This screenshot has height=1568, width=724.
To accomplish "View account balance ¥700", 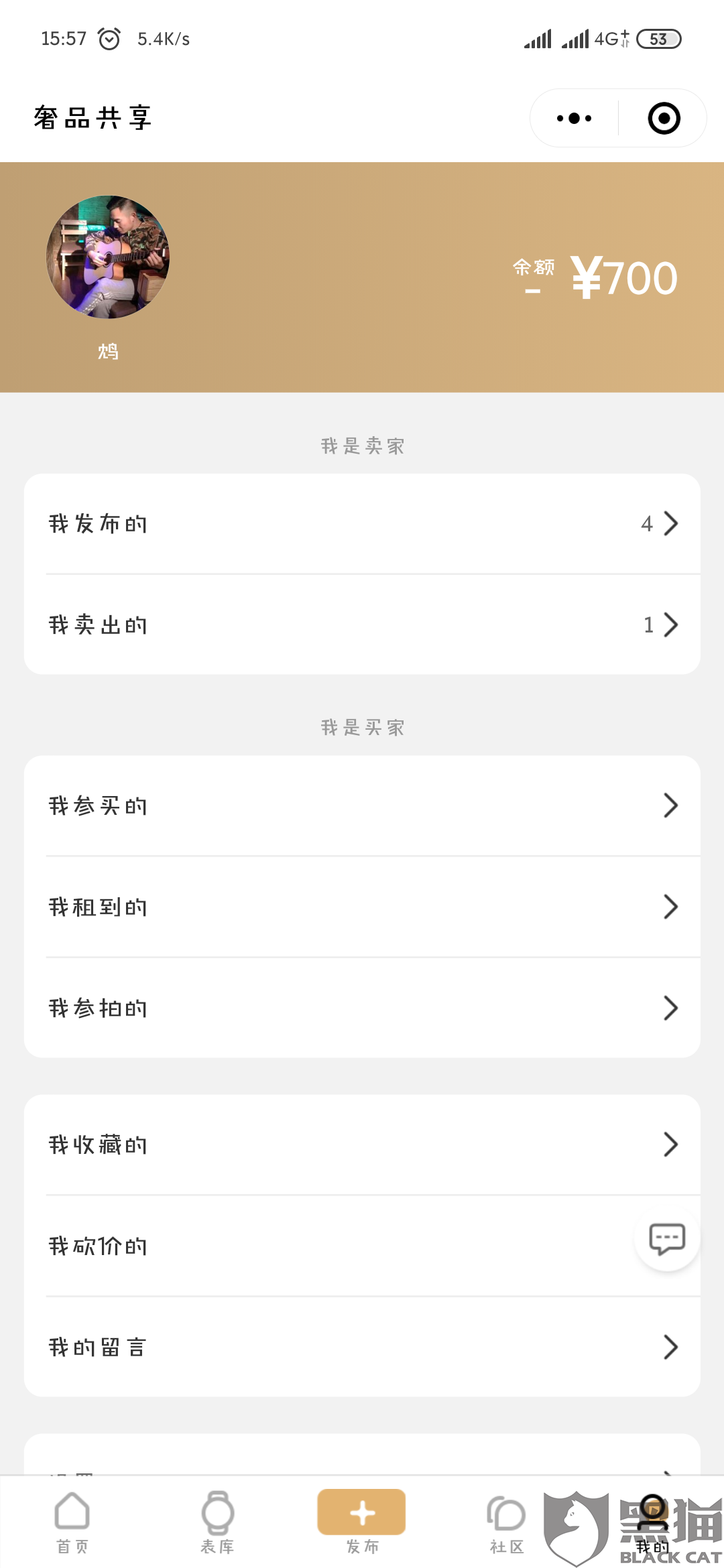I will click(x=623, y=277).
